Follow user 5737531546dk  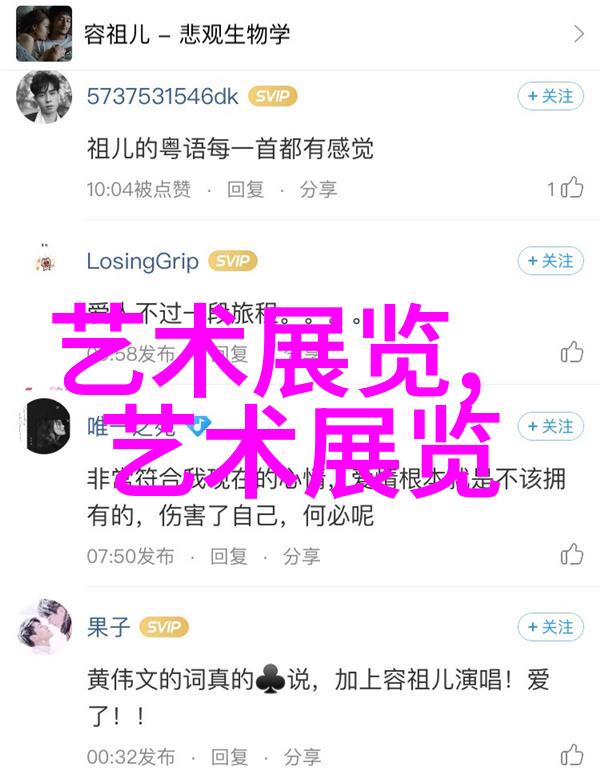549,96
